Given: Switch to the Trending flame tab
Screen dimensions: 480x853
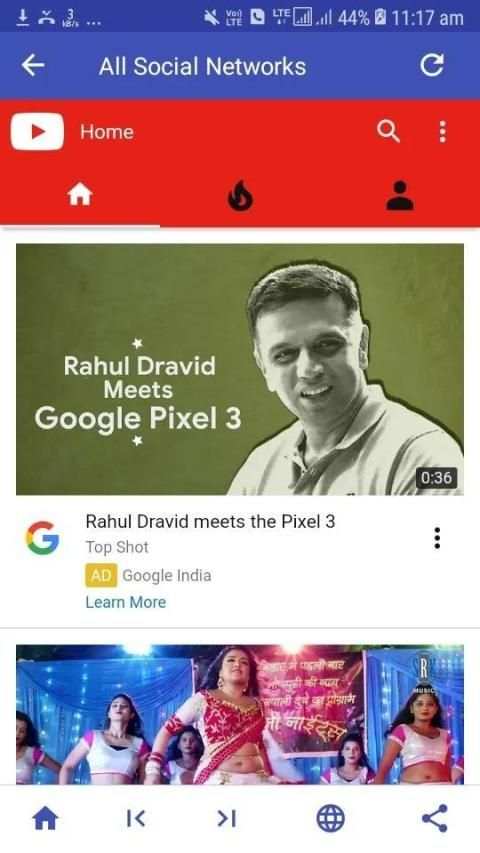Looking at the screenshot, I should pyautogui.click(x=240, y=195).
